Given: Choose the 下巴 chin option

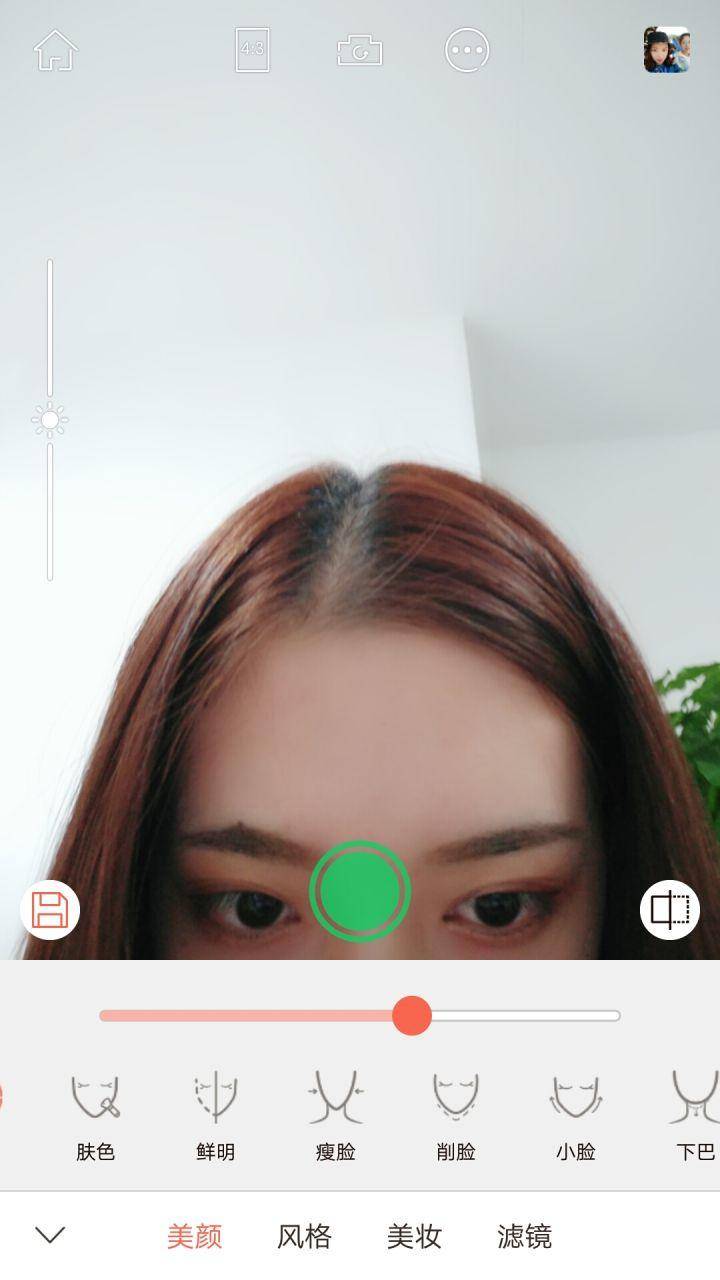Looking at the screenshot, I should tap(695, 1117).
